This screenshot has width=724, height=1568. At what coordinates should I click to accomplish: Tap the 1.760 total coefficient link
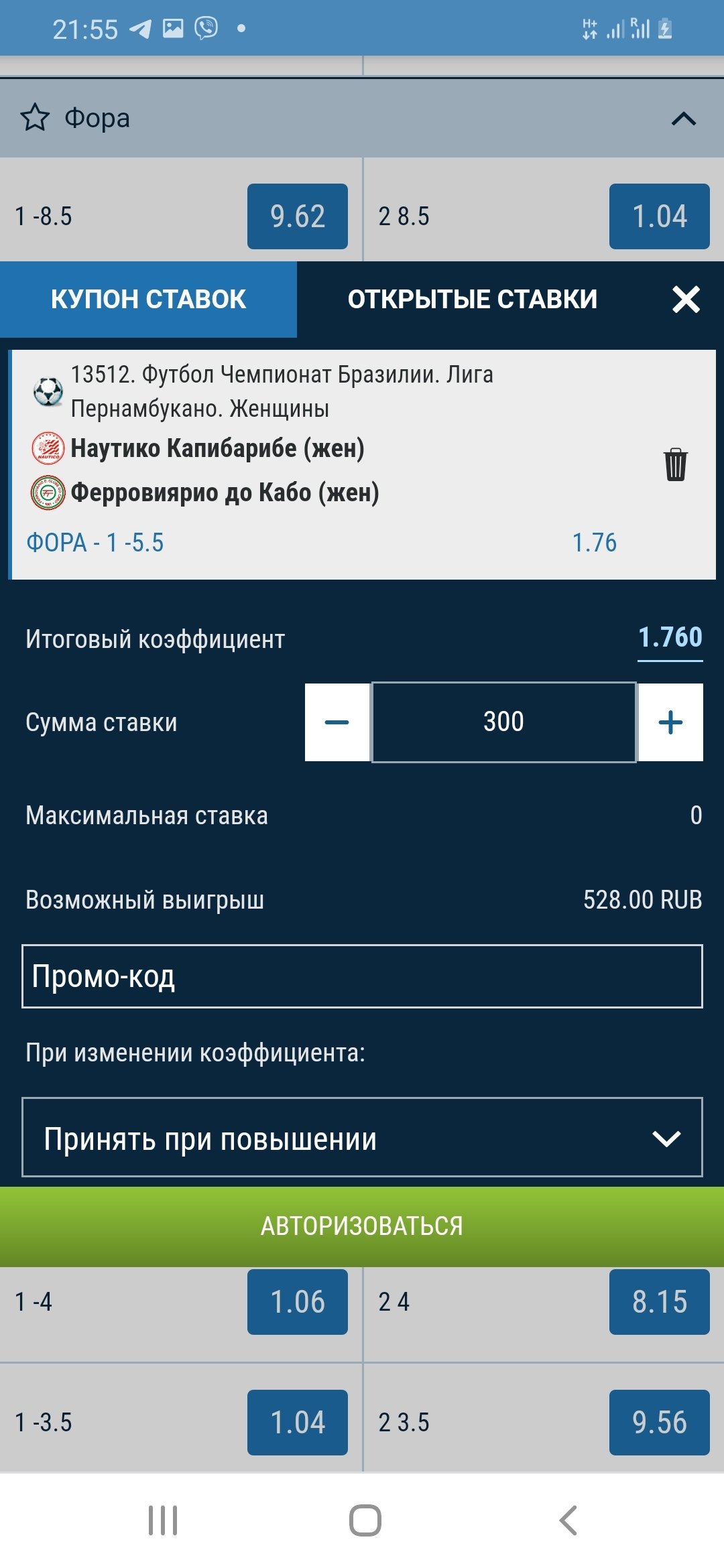click(x=670, y=638)
